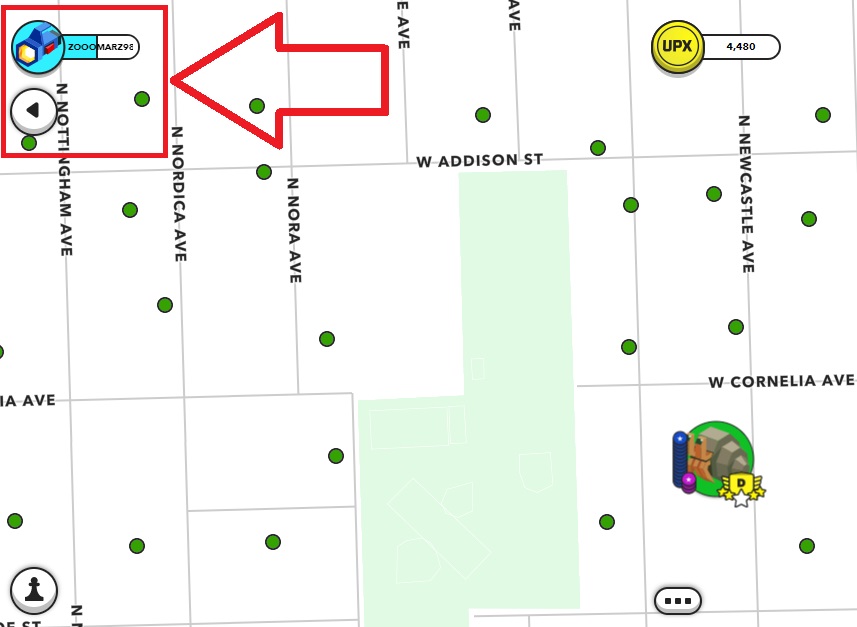The image size is (857, 627).
Task: Open the ZOOOMARZ98 profile avatar
Action: click(37, 46)
